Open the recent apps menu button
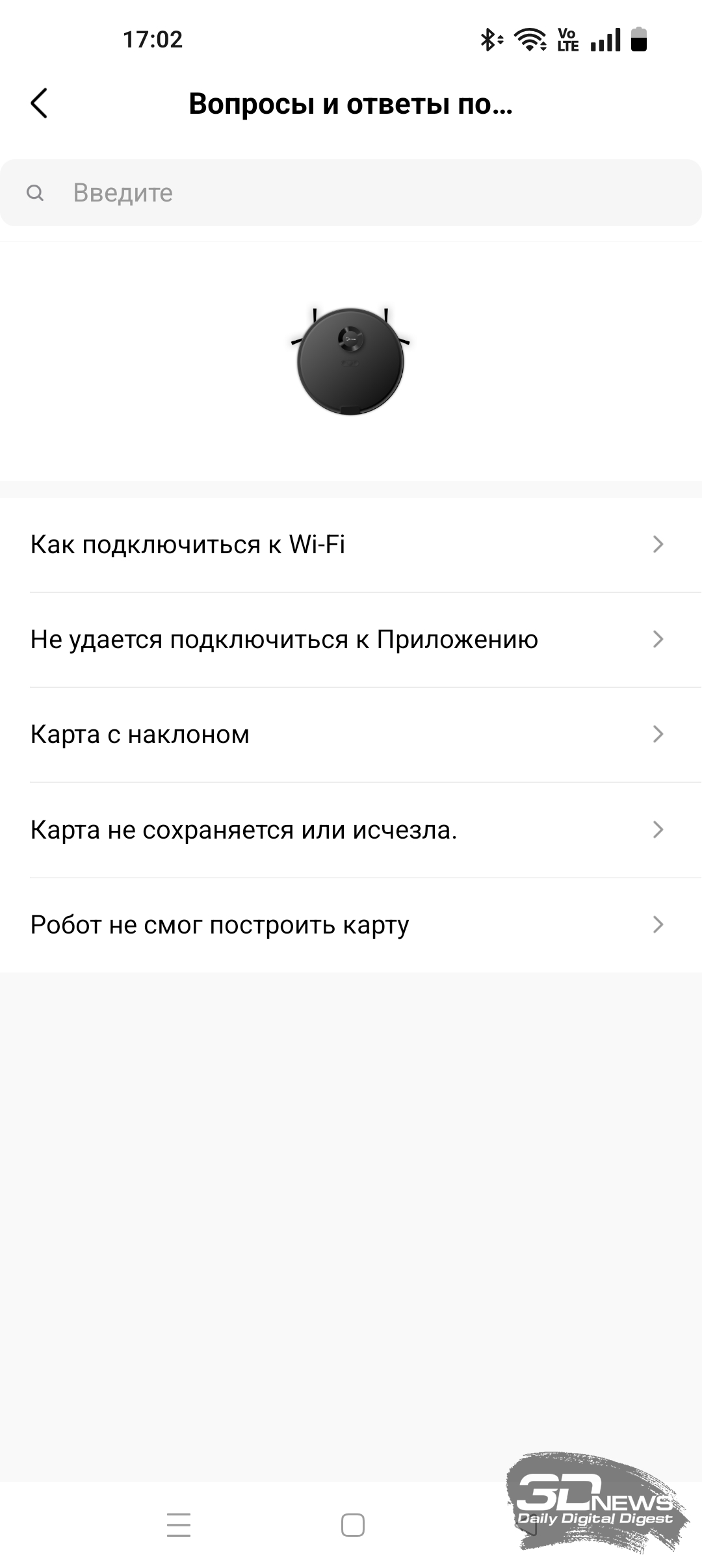This screenshot has height=1568, width=702. [179, 1525]
